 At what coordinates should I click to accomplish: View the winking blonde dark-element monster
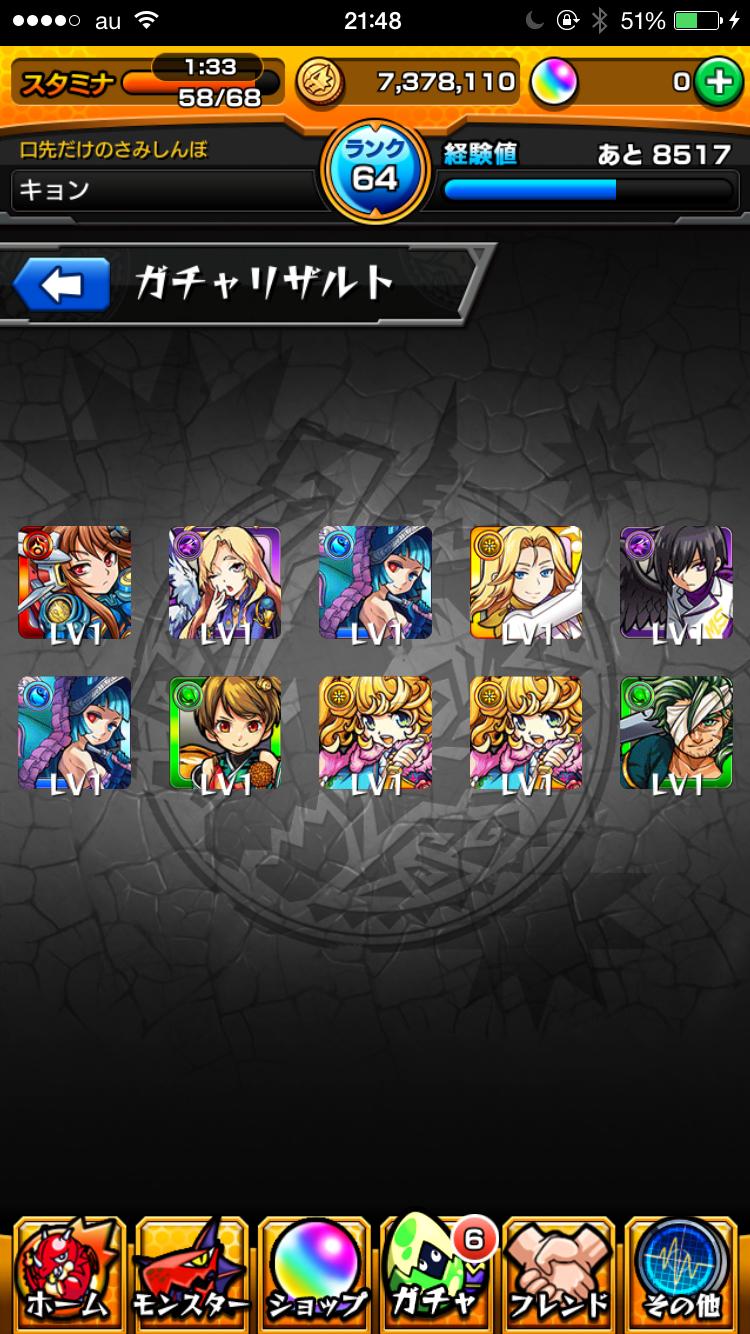pyautogui.click(x=225, y=582)
